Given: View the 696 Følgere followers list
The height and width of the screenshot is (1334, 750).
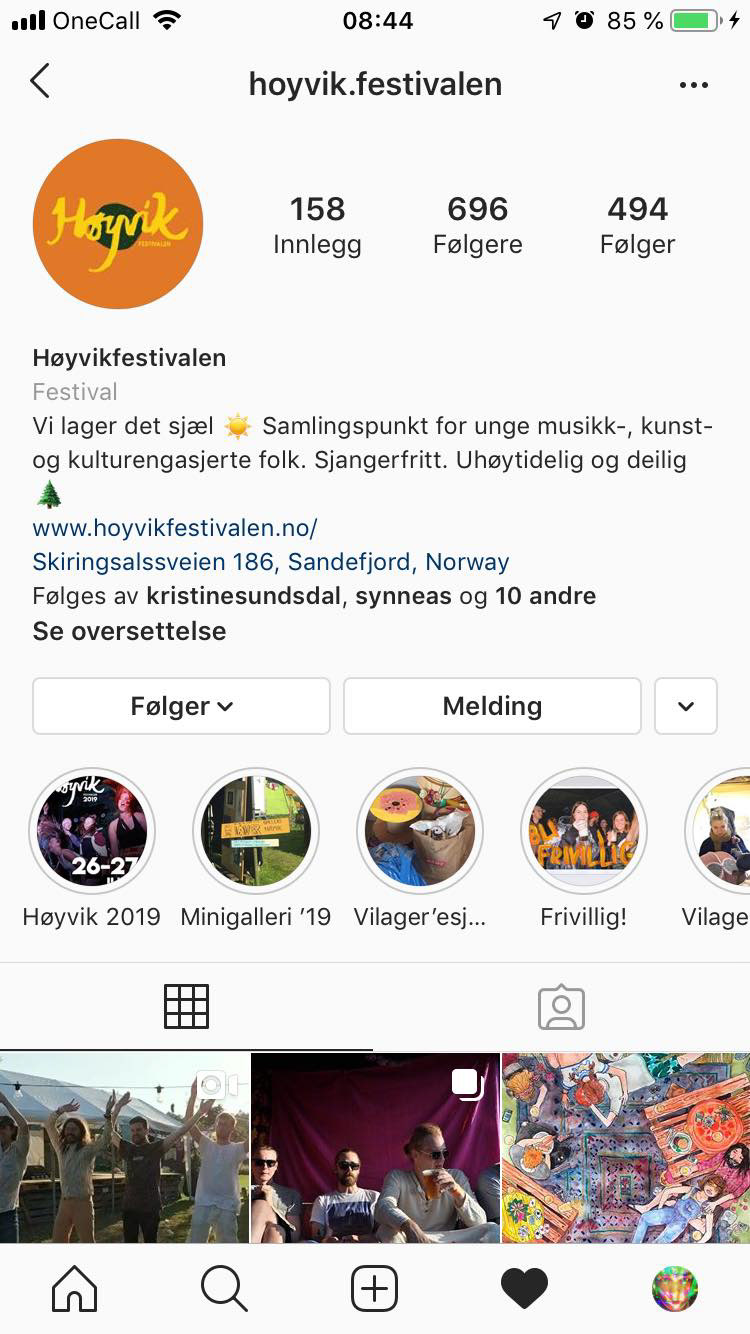Looking at the screenshot, I should [x=477, y=225].
